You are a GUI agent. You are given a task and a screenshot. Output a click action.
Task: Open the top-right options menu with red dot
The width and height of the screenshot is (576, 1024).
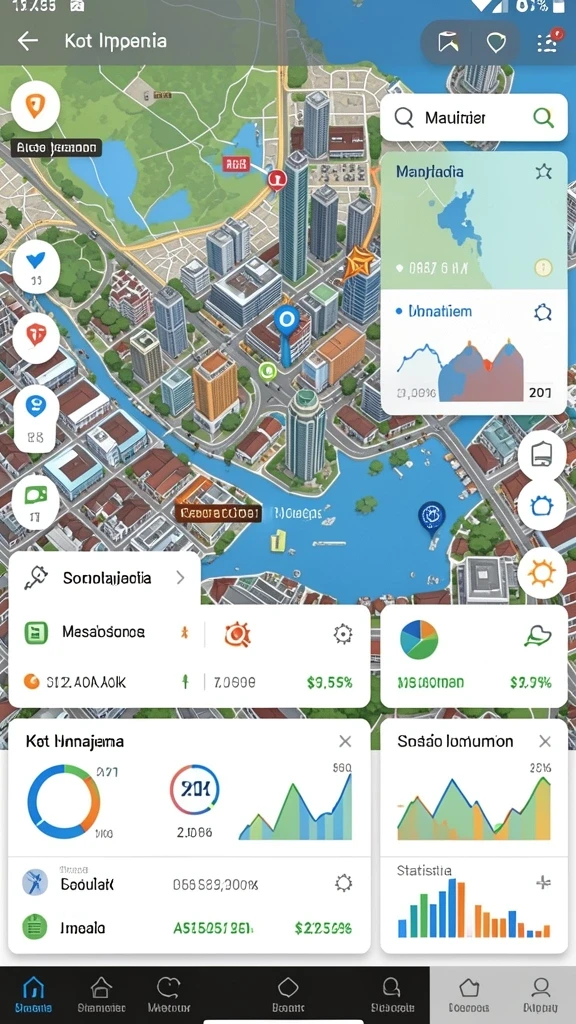point(548,41)
